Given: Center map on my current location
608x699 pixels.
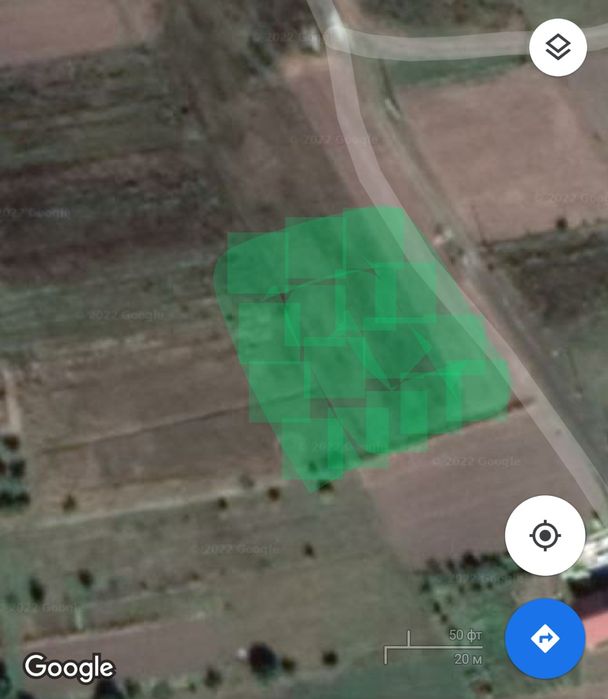Looking at the screenshot, I should click(x=545, y=536).
